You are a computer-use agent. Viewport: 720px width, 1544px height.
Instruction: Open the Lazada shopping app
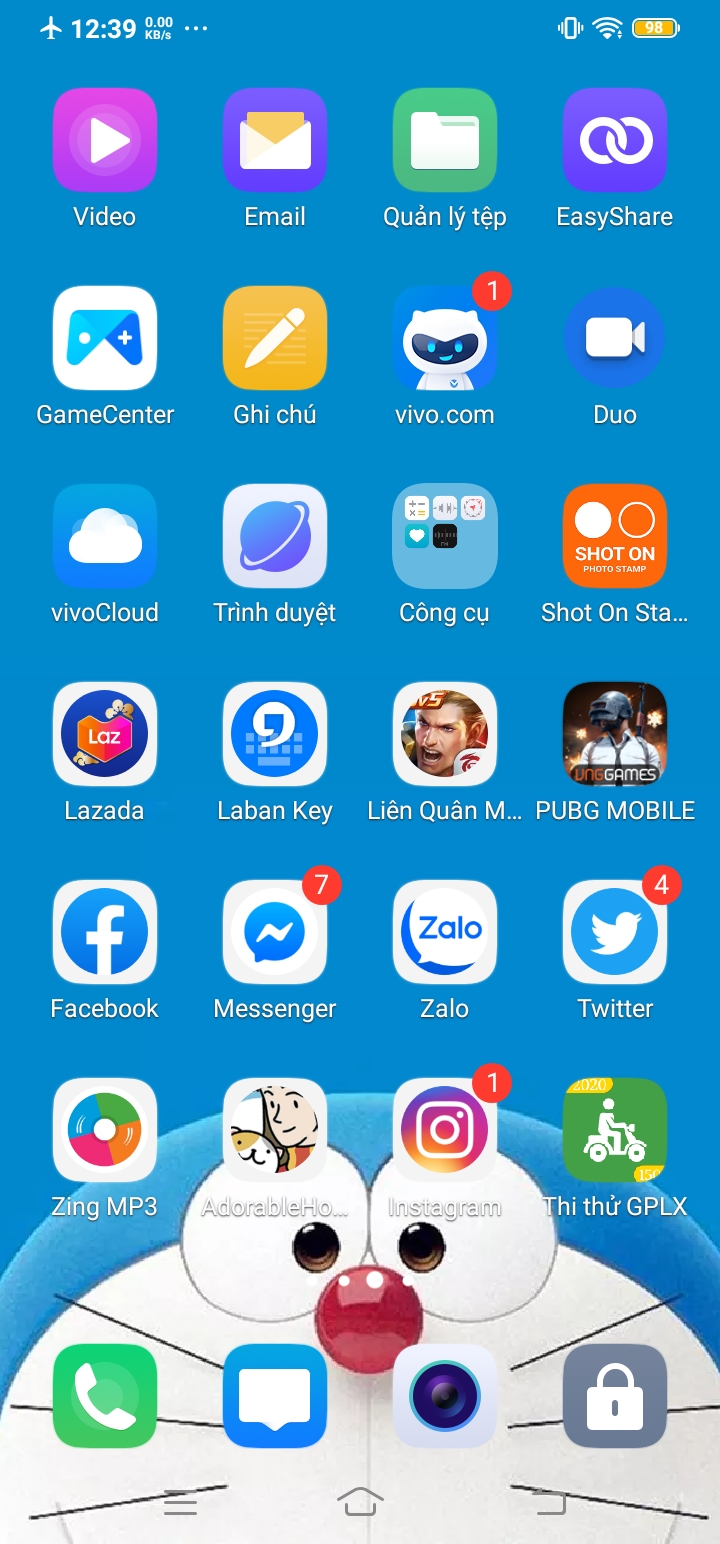(105, 734)
